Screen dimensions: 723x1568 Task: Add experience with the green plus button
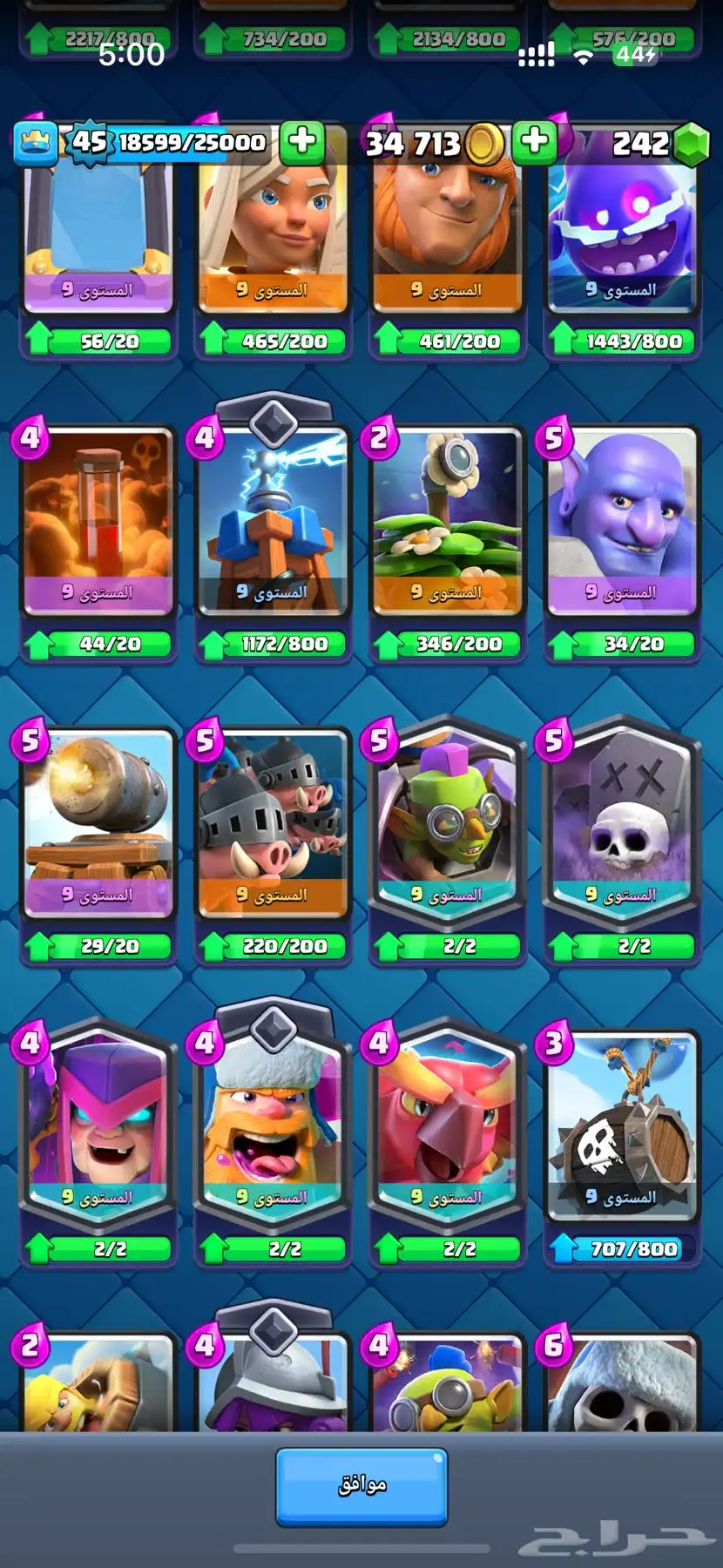click(x=301, y=141)
